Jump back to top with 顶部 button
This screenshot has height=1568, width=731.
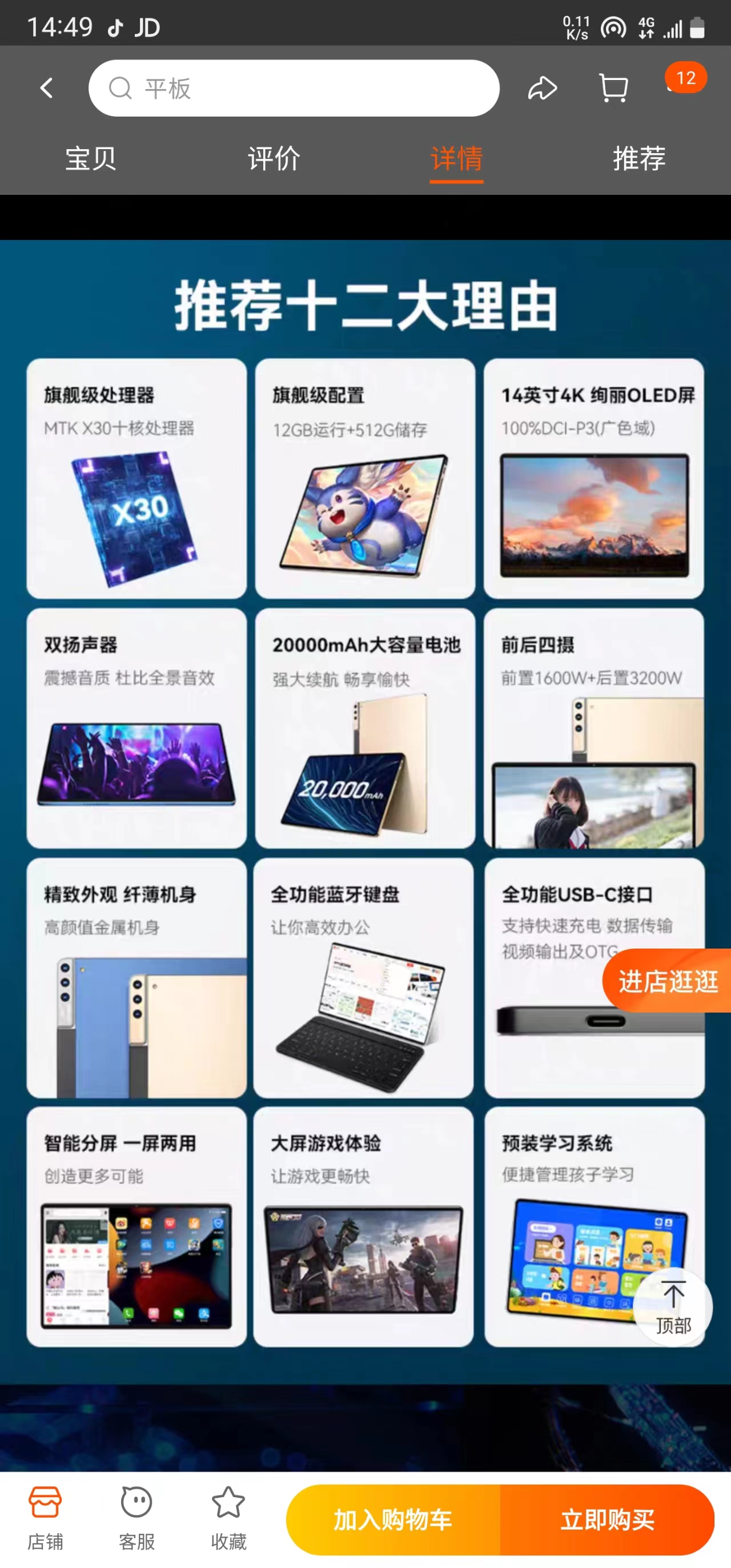point(673,1307)
